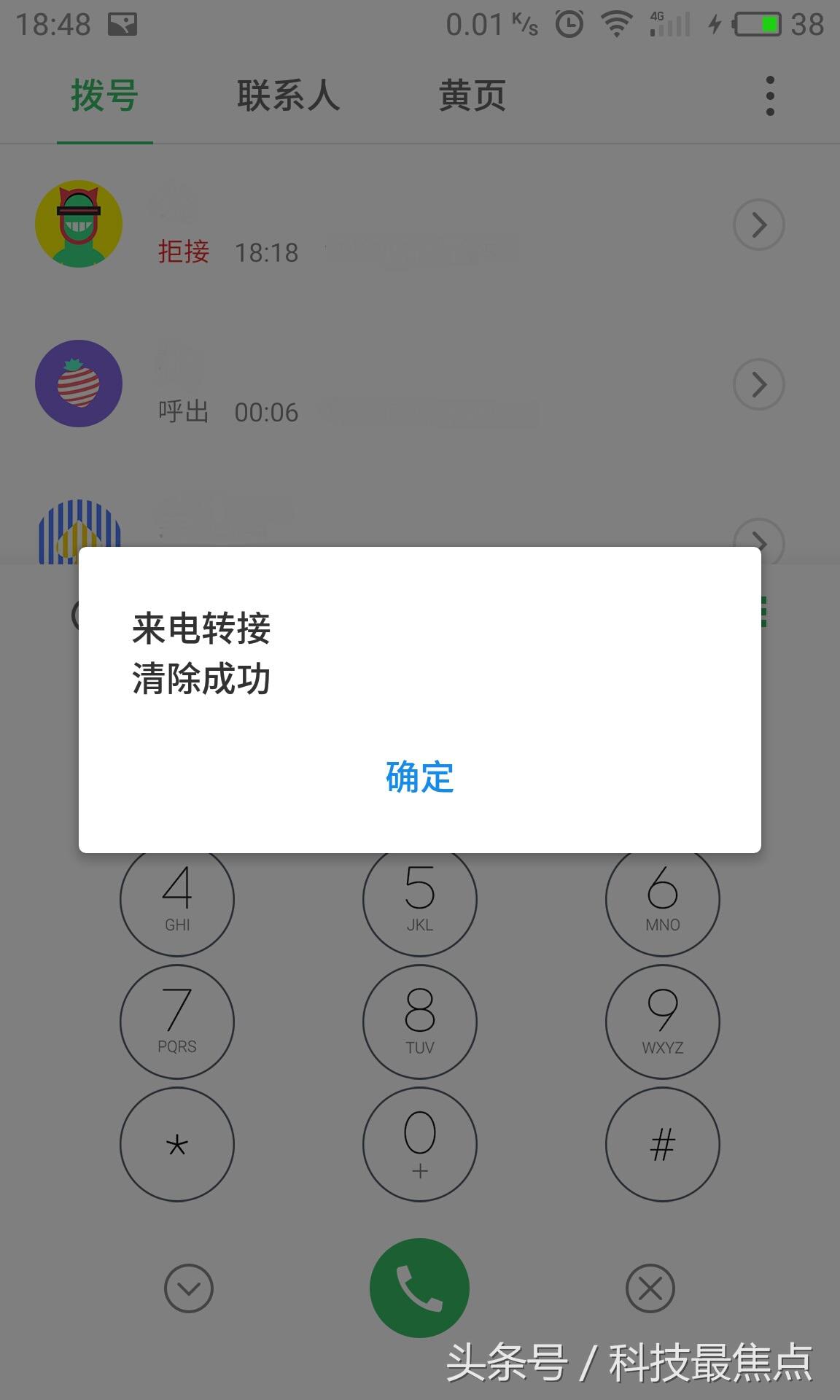Switch to the 联系人 tab
Viewport: 840px width, 1400px height.
coord(287,96)
